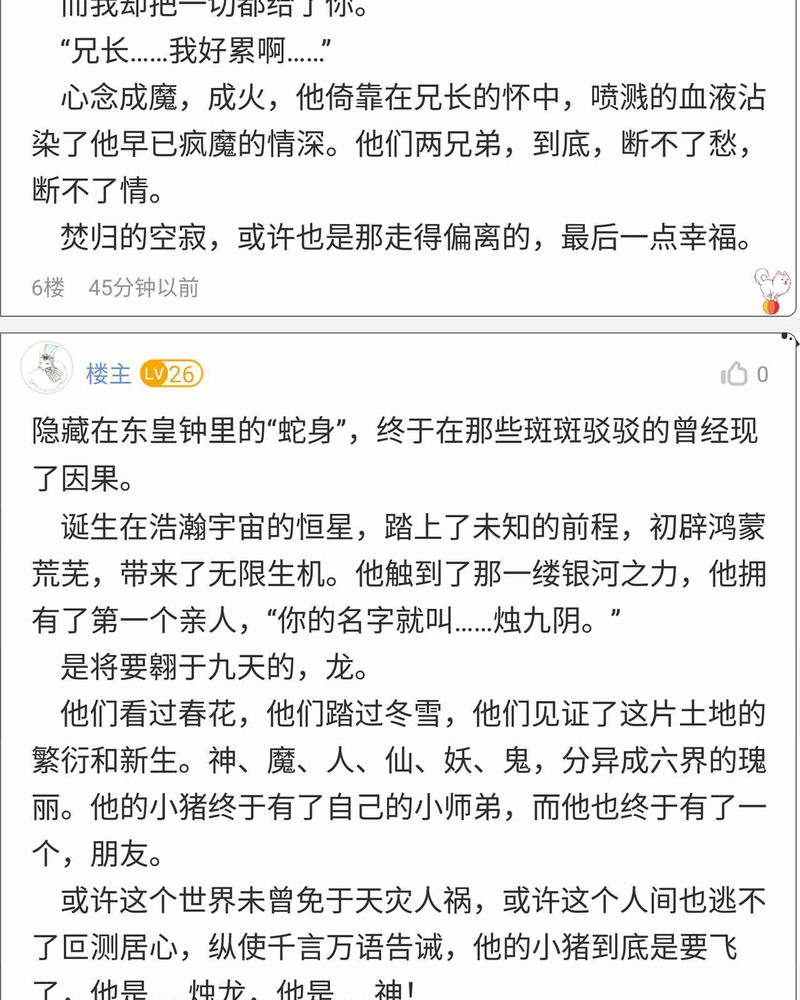Like the 楼主 post about 东皇钟
800x1000 pixels.
735,375
